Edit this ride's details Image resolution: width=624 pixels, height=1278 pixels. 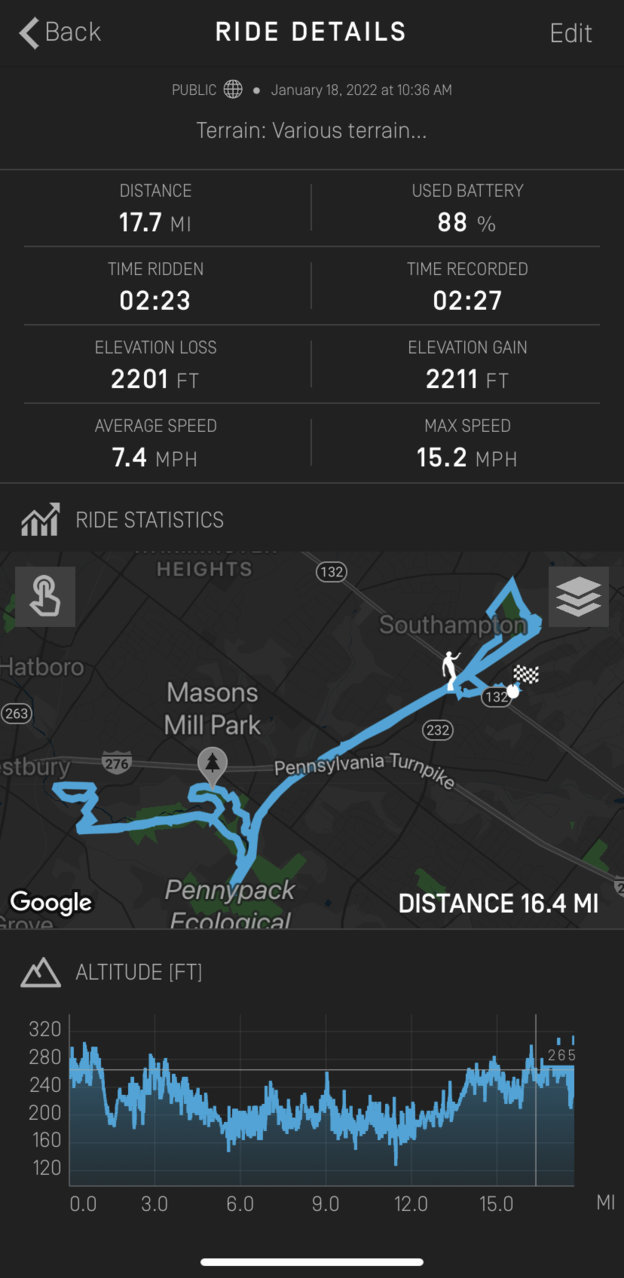point(571,33)
